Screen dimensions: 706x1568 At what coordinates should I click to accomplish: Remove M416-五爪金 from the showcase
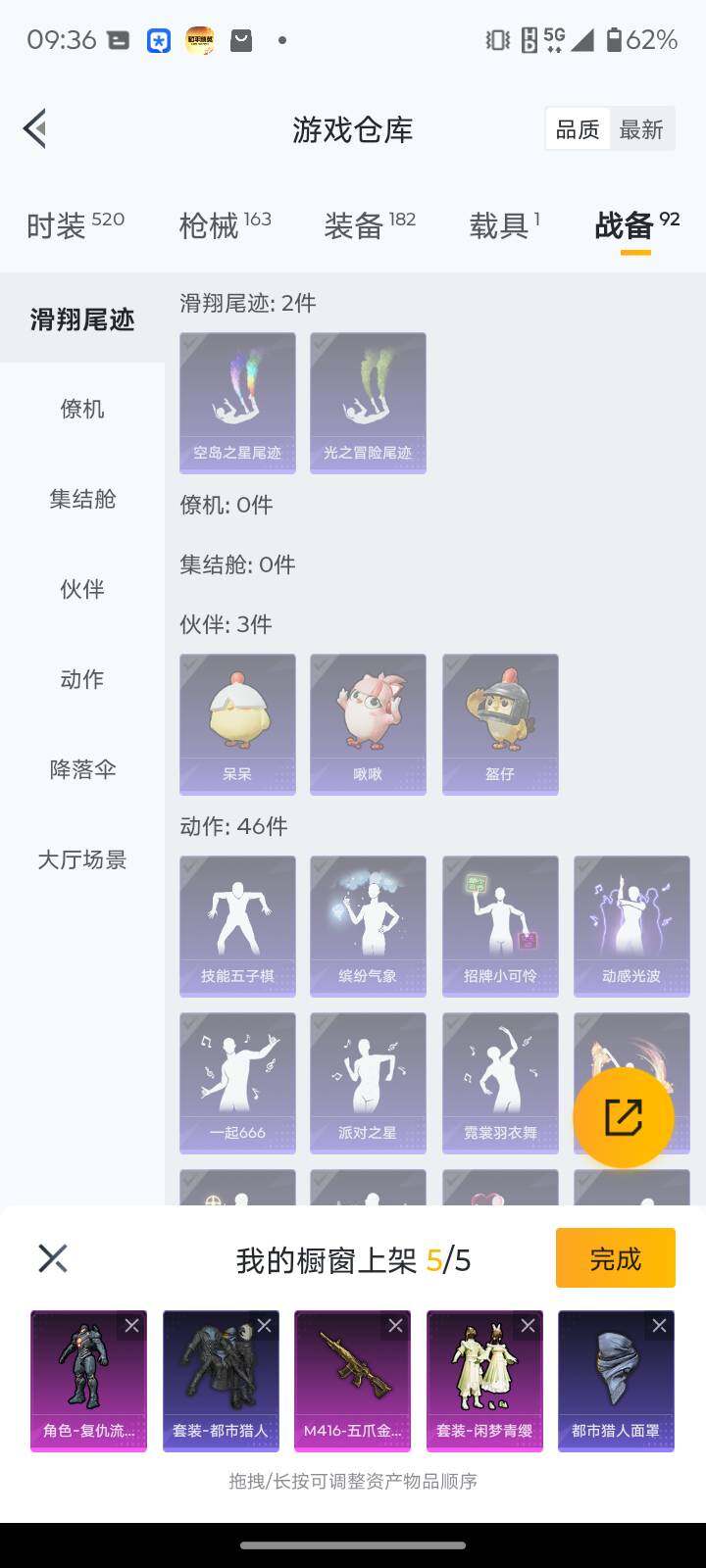click(x=396, y=1325)
